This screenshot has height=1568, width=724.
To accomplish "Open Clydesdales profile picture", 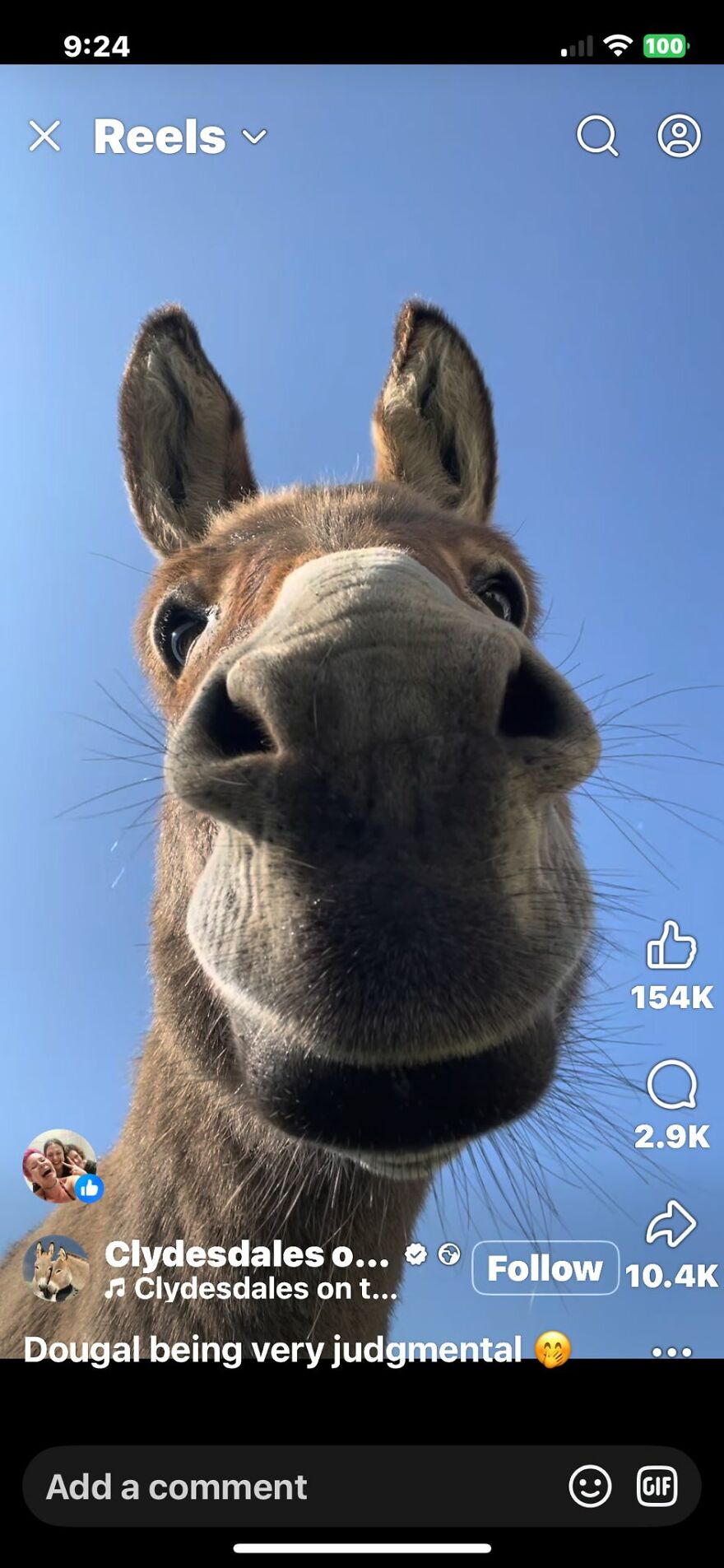I will (56, 1268).
